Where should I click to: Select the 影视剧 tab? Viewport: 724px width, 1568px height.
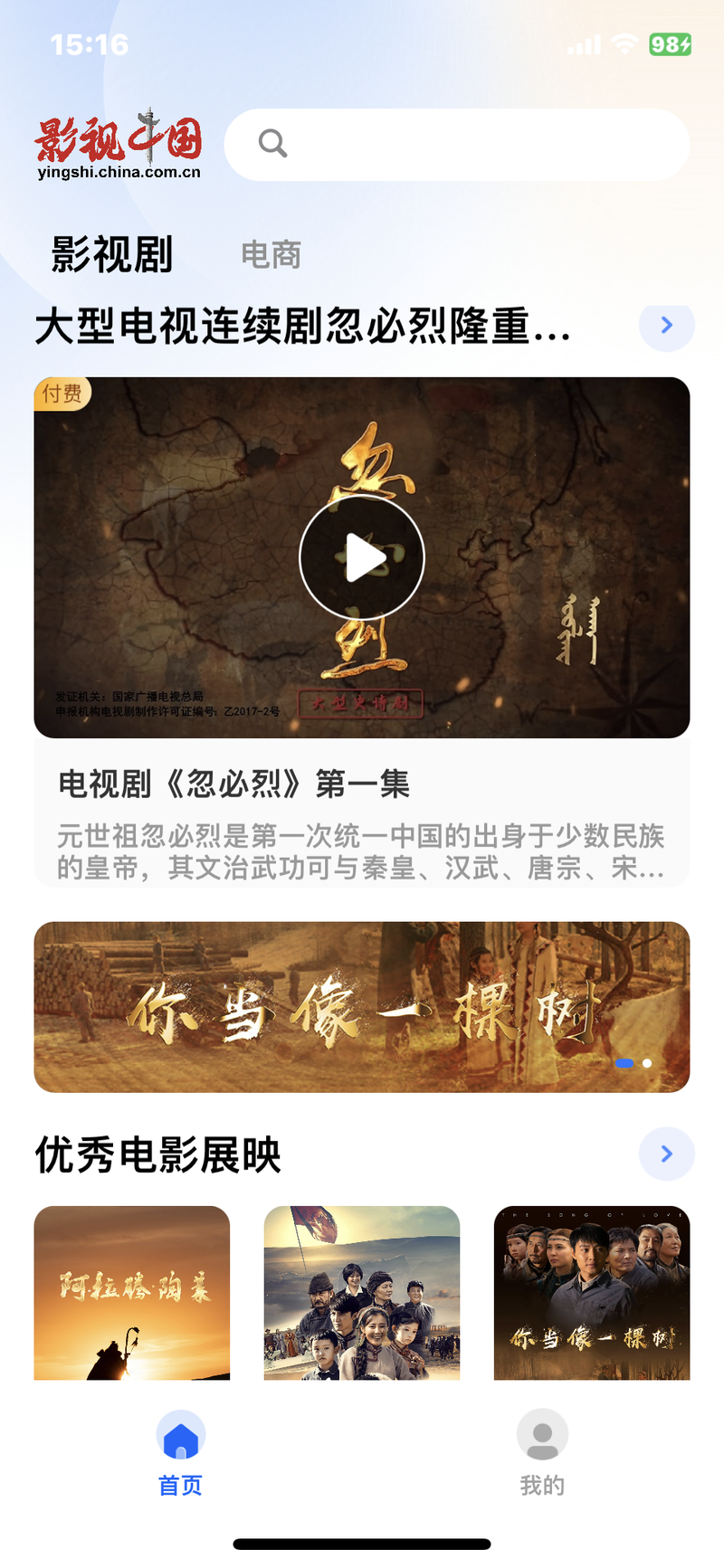click(111, 254)
